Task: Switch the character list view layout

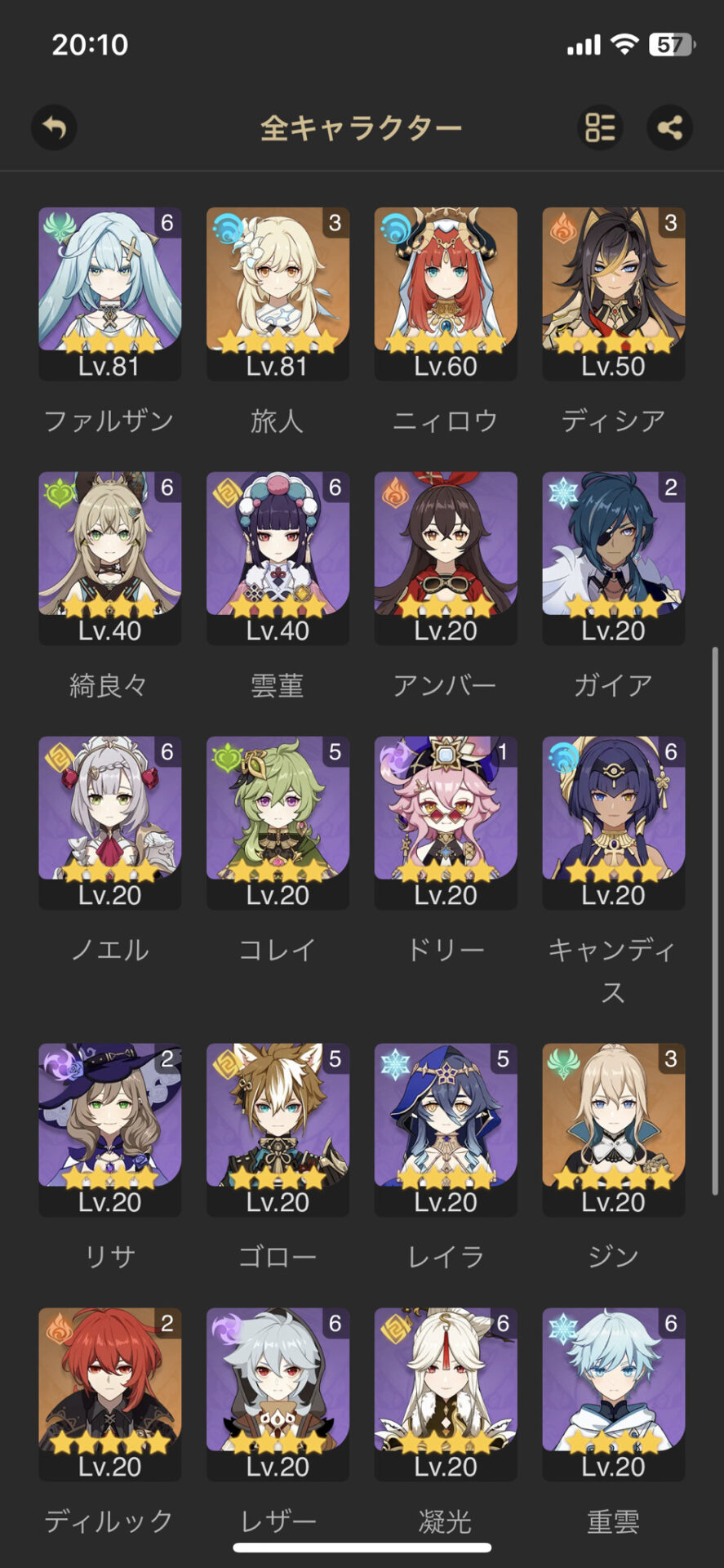Action: (x=600, y=127)
